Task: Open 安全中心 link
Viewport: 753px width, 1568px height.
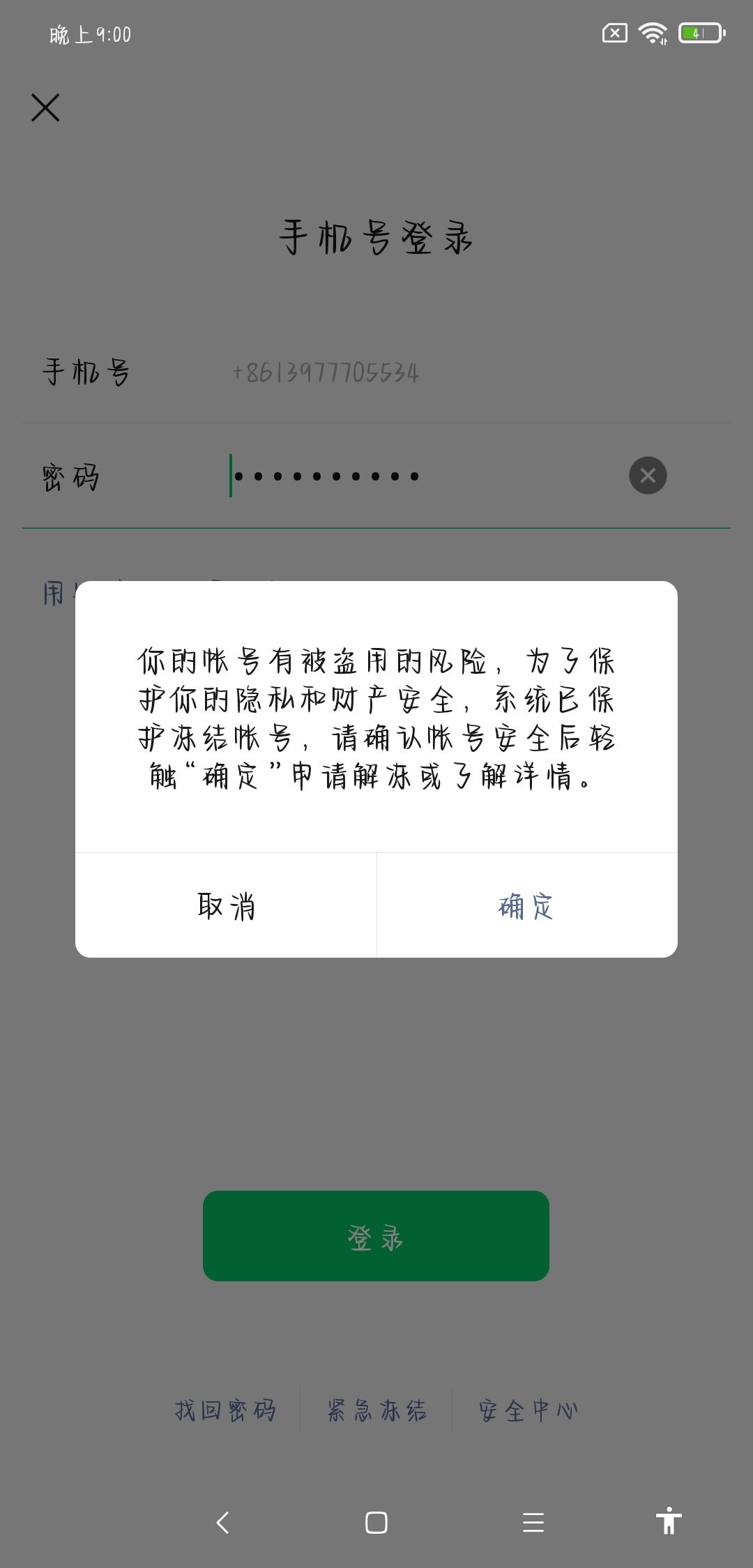Action: [528, 1410]
